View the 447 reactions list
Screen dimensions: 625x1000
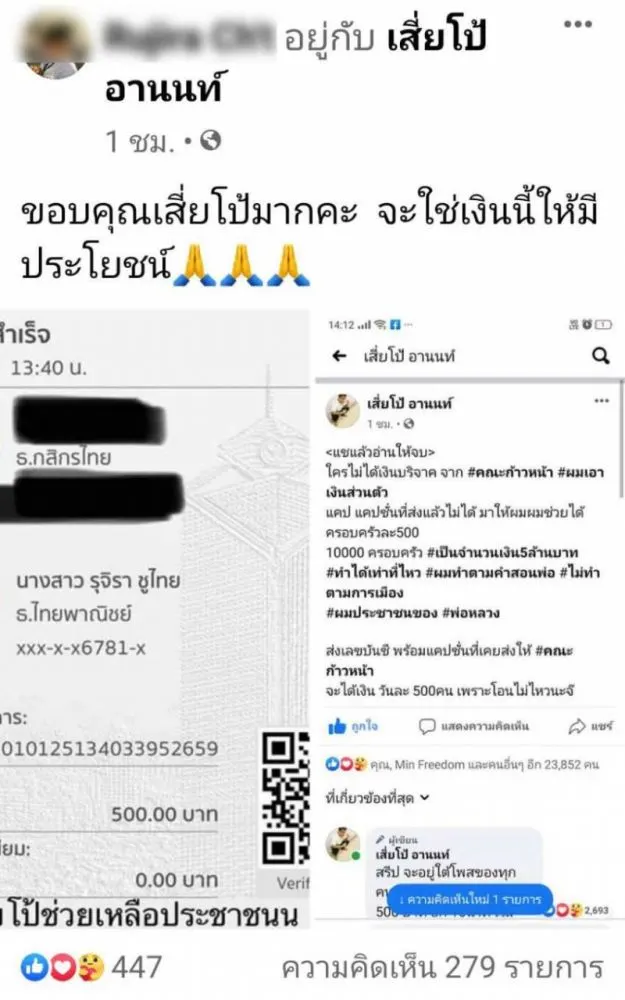(92, 967)
